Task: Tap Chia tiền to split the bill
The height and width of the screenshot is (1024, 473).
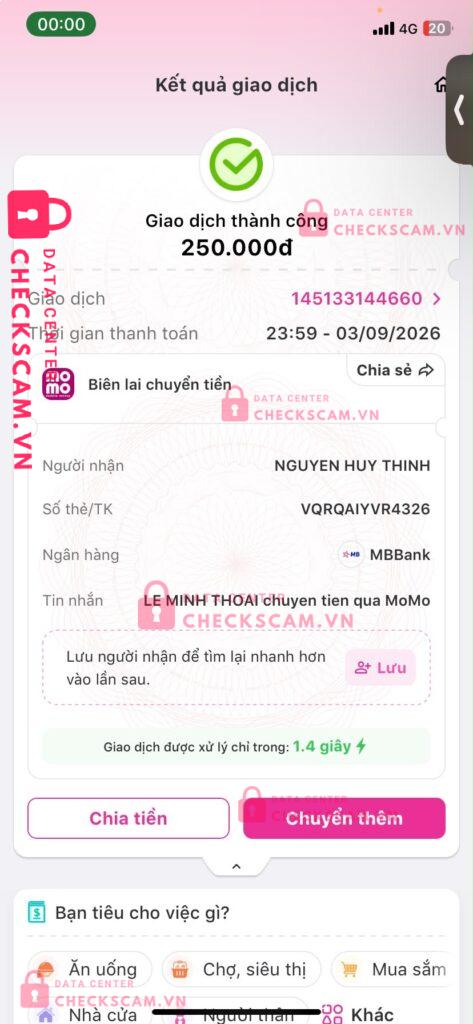Action: (128, 818)
